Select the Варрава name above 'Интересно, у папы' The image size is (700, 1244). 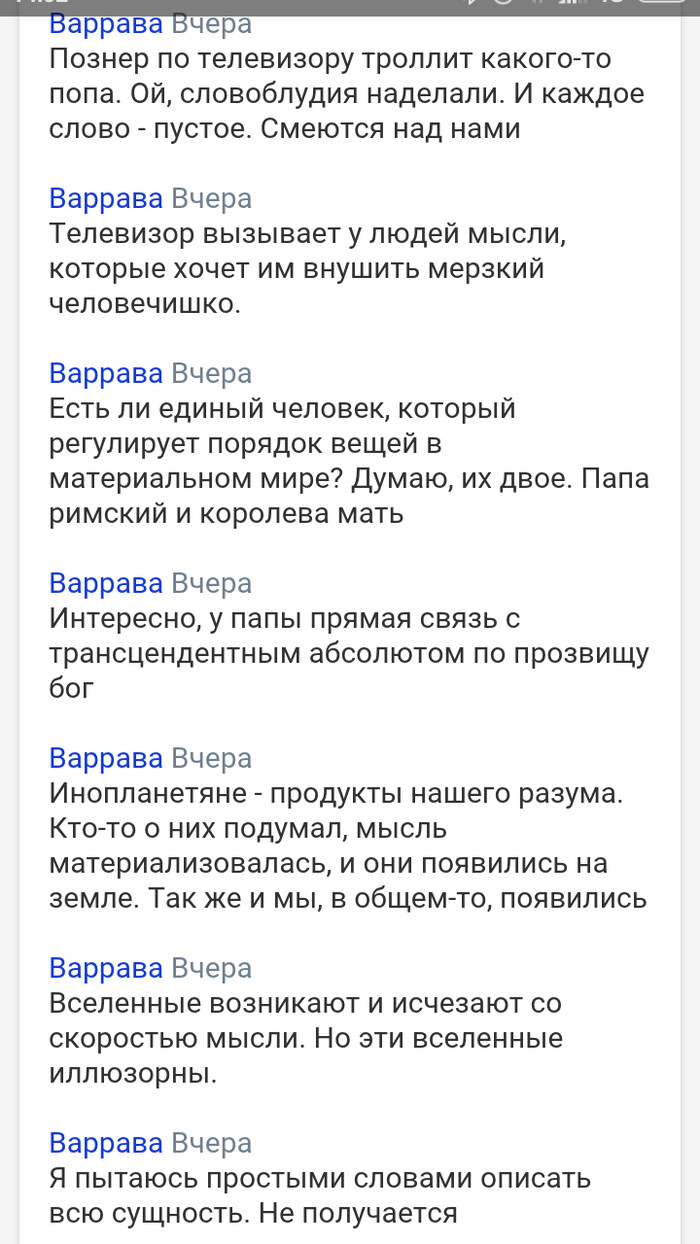coord(105,583)
